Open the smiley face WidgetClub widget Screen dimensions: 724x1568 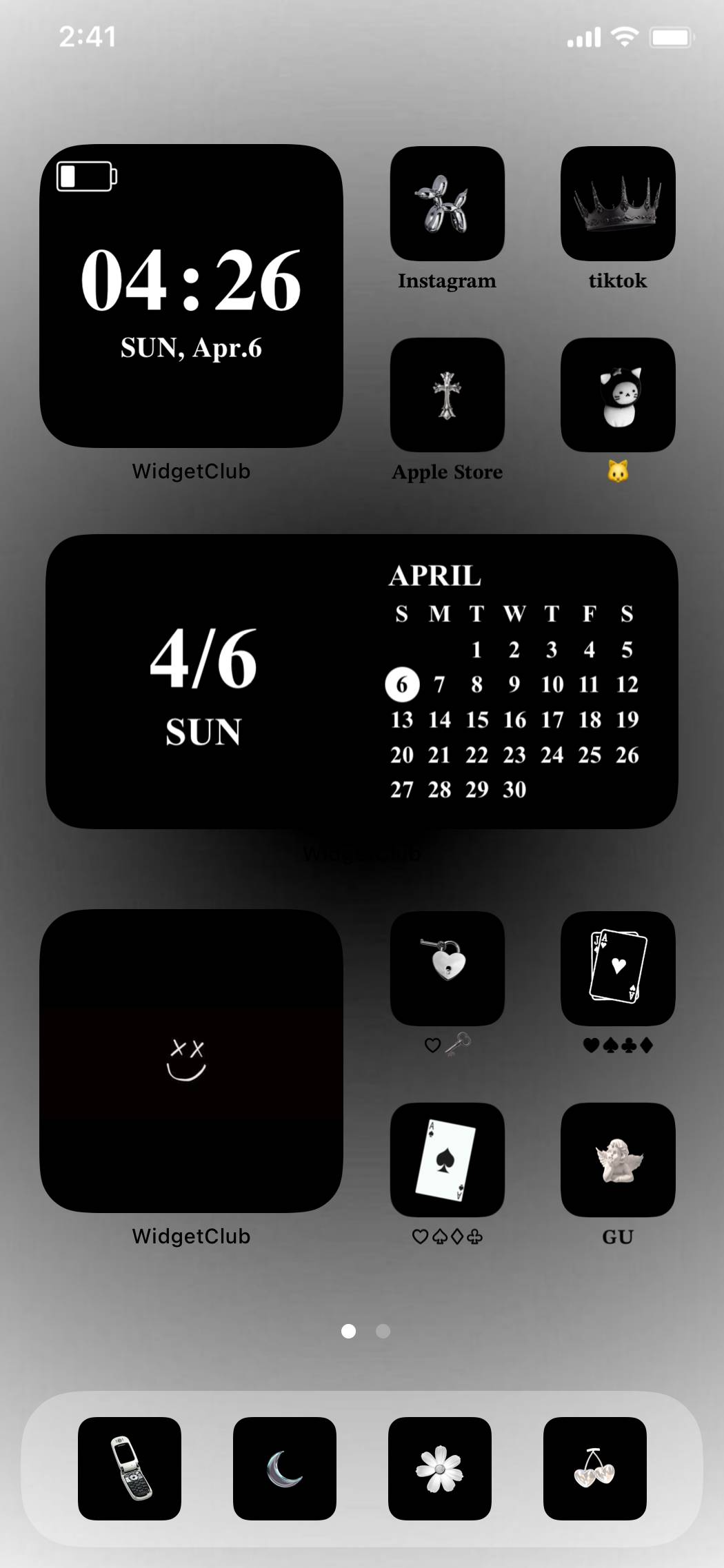(x=191, y=1061)
